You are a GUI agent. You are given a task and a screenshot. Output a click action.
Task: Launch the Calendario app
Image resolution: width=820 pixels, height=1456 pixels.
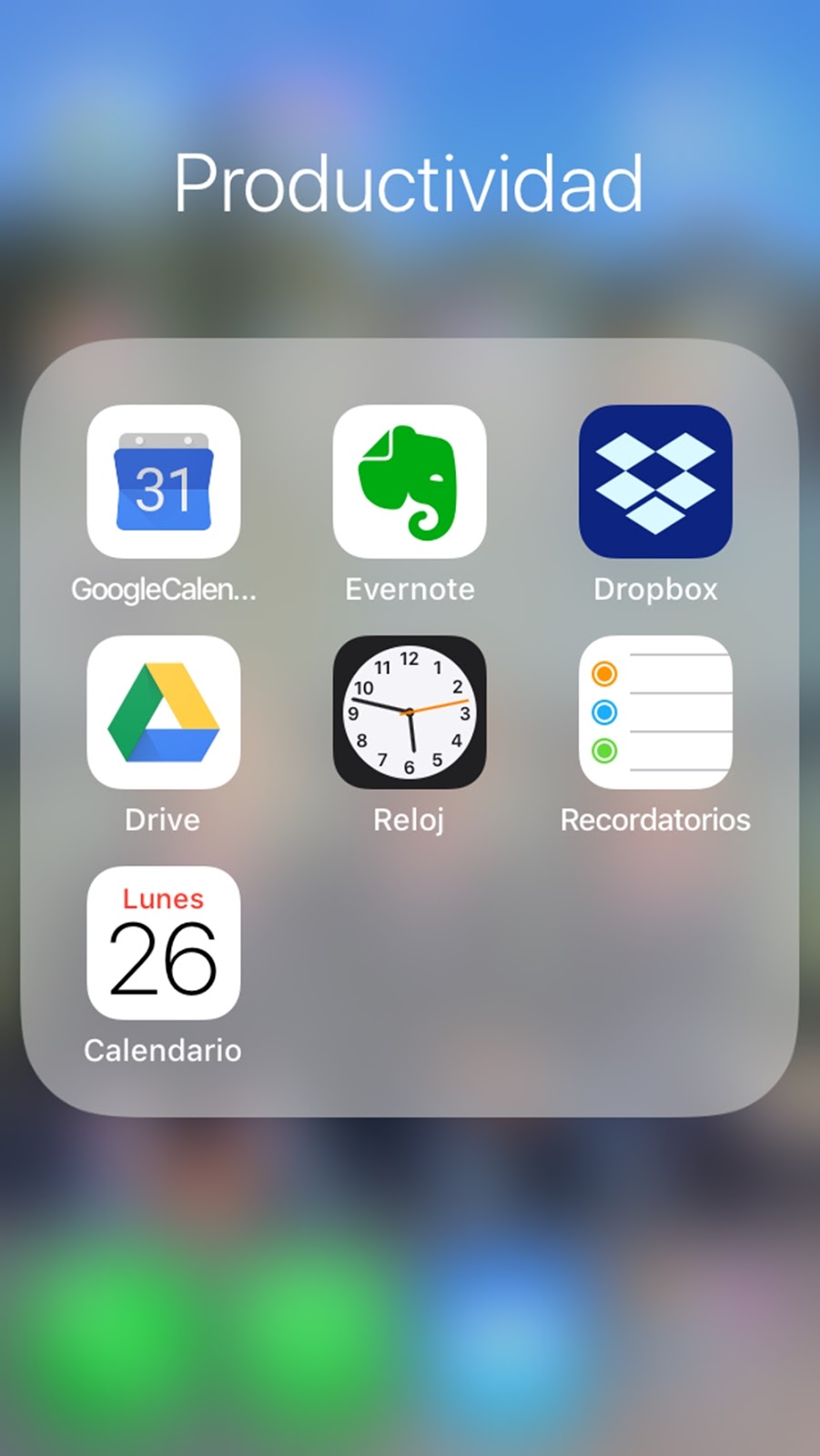[164, 943]
